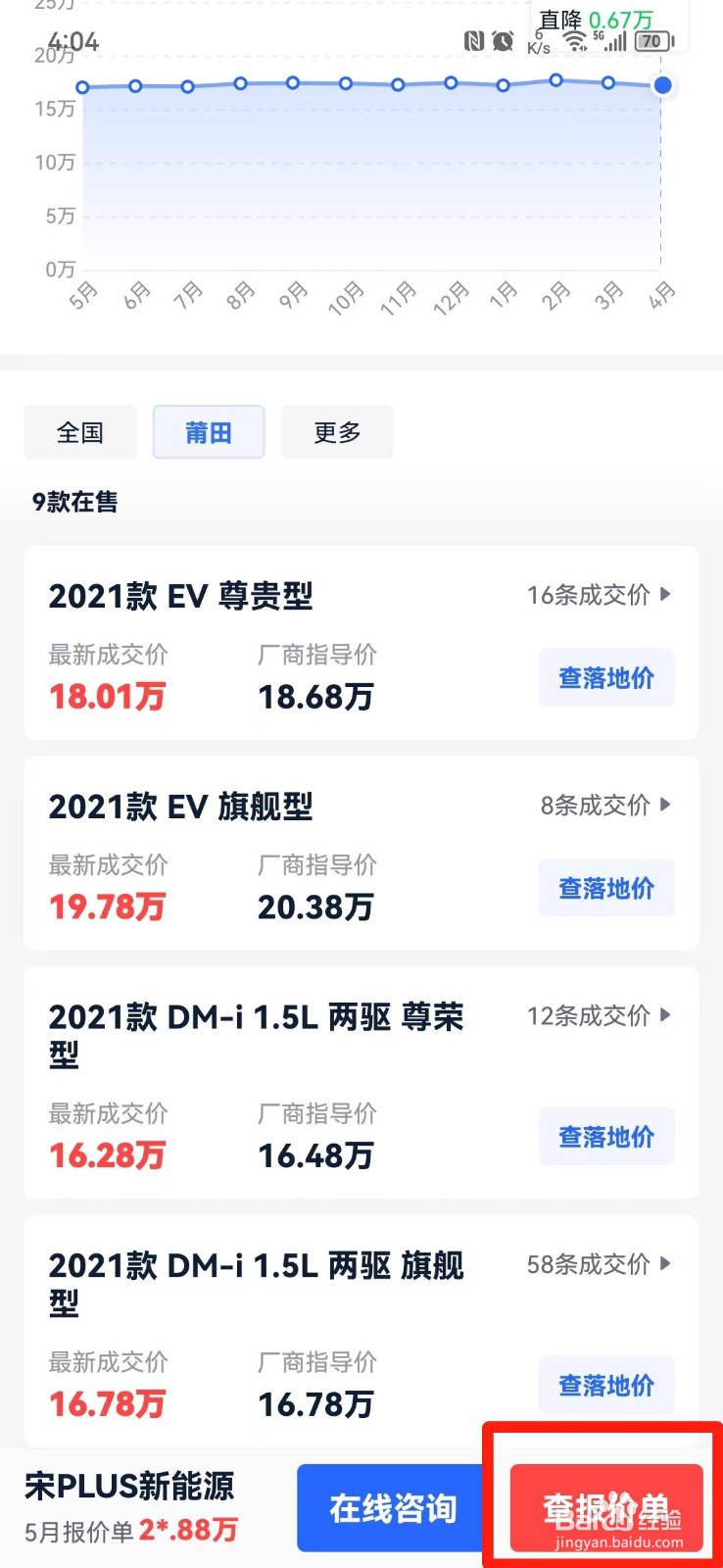Click 查落地价 for DM-i 1.5L 两驱 尊荣型

tap(605, 1136)
